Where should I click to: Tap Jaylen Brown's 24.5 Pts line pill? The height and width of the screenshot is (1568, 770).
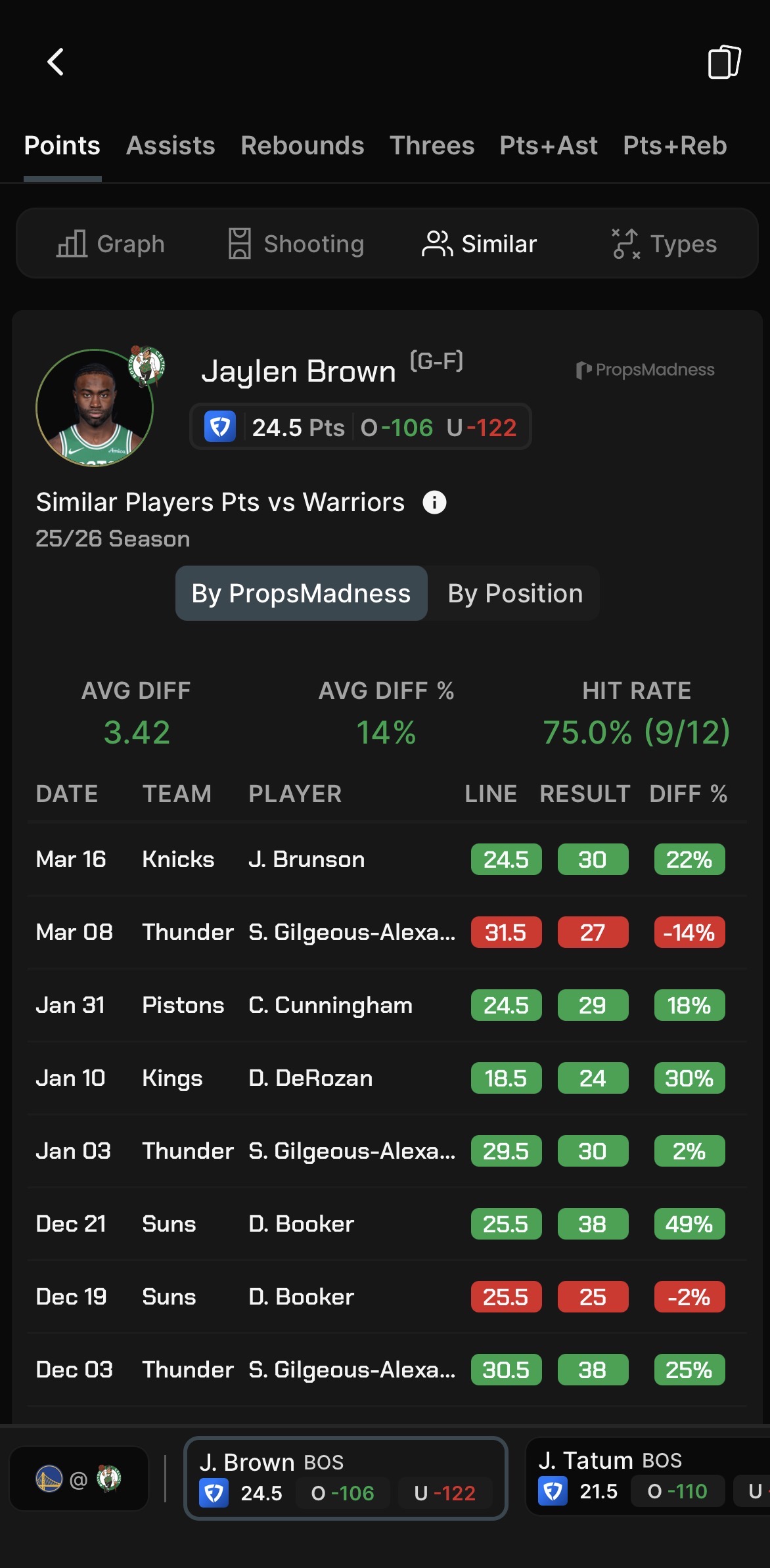click(360, 428)
